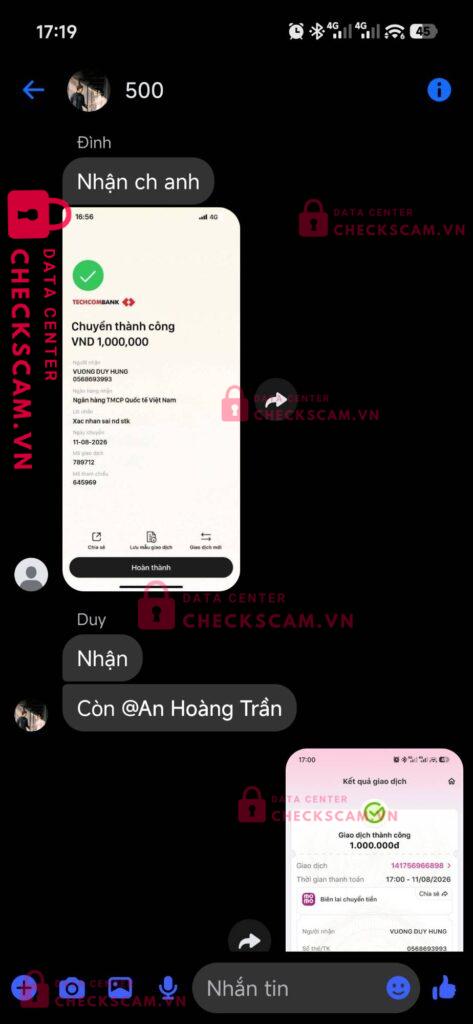Open the MoMo transaction result image
Image resolution: width=473 pixels, height=1024 pixels.
pyautogui.click(x=374, y=850)
